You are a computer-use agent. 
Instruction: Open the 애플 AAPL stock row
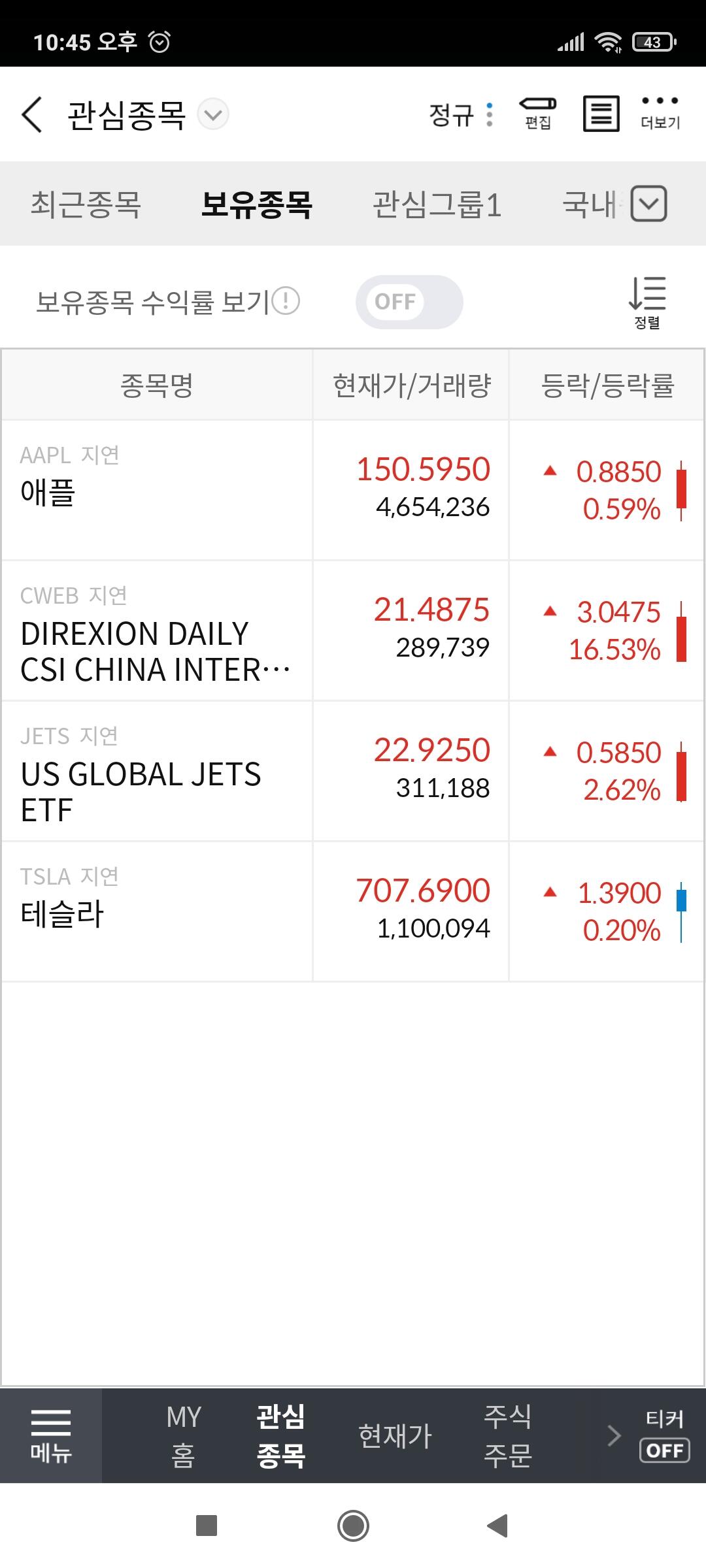click(157, 490)
